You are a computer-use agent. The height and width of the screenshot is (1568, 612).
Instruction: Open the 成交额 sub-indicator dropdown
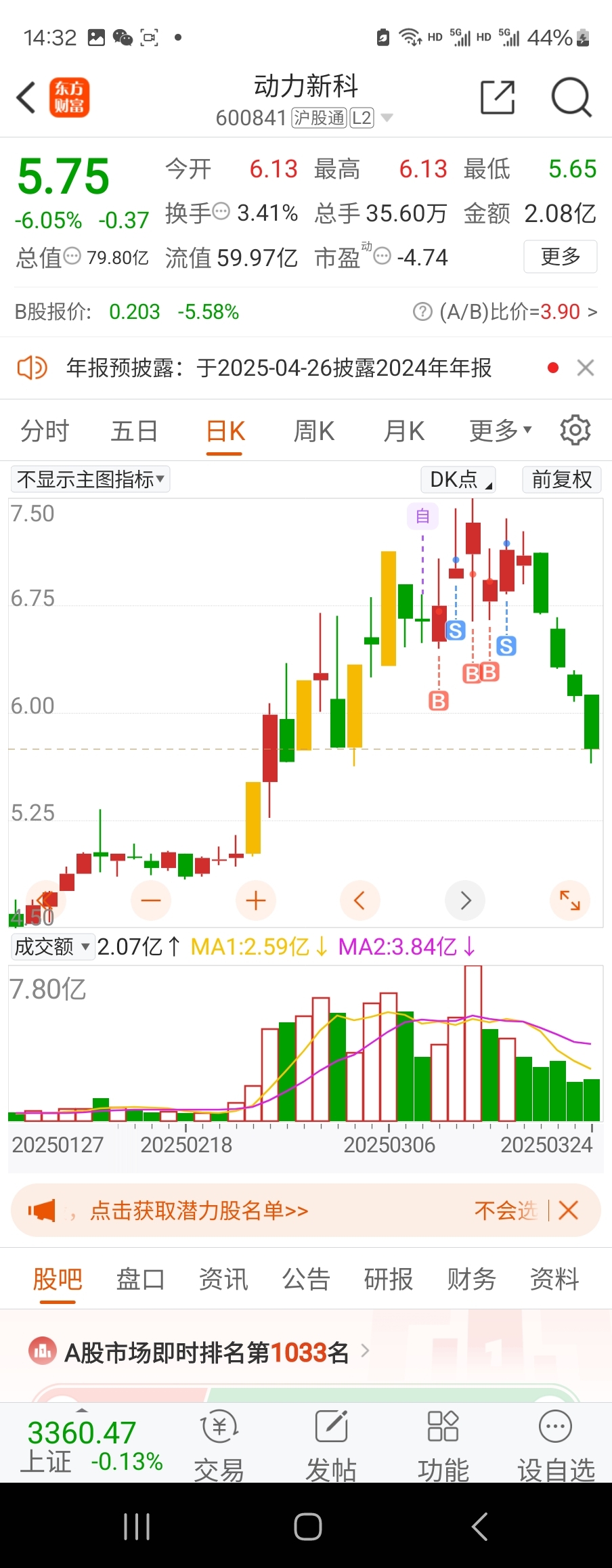(51, 946)
